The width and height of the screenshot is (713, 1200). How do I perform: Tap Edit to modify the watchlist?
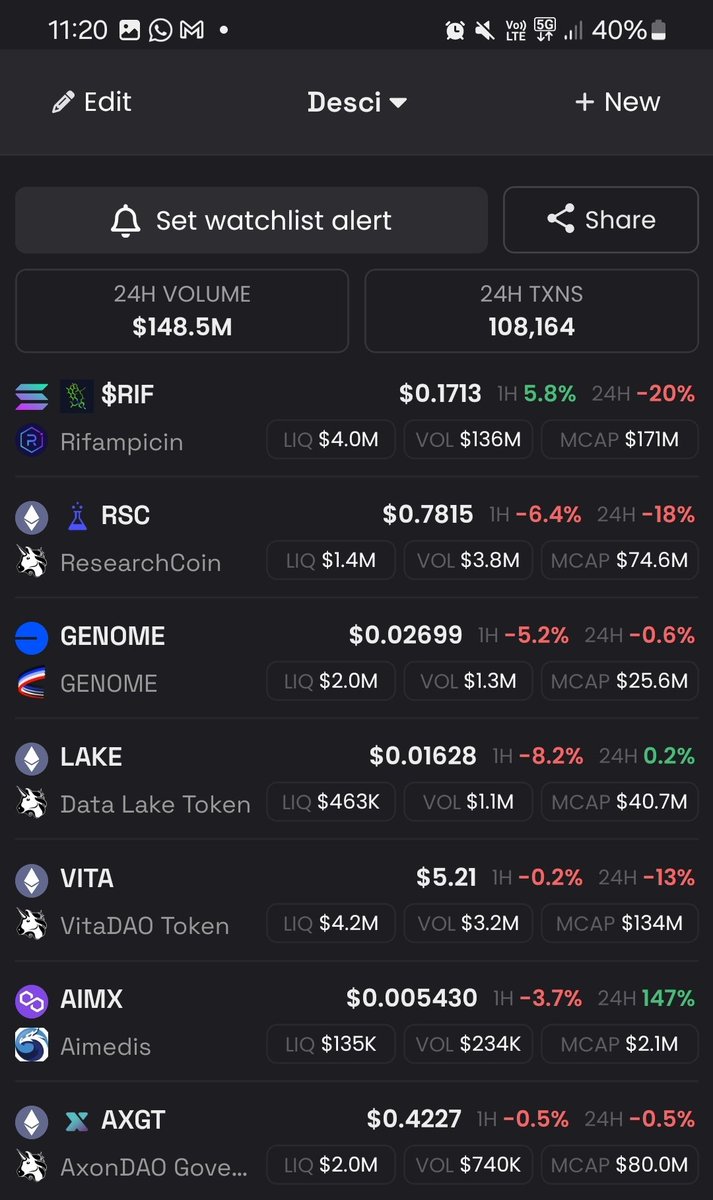[91, 102]
